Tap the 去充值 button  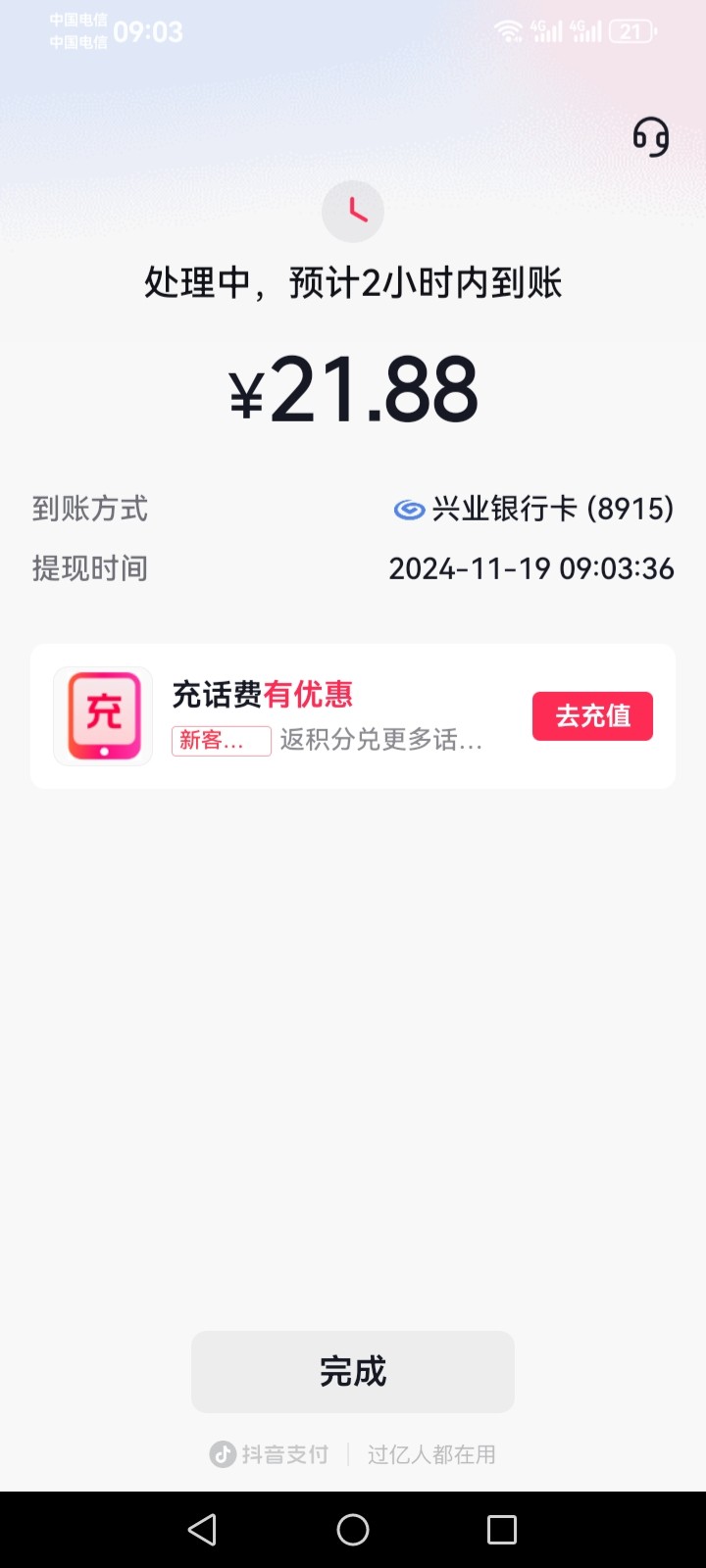pyautogui.click(x=592, y=716)
